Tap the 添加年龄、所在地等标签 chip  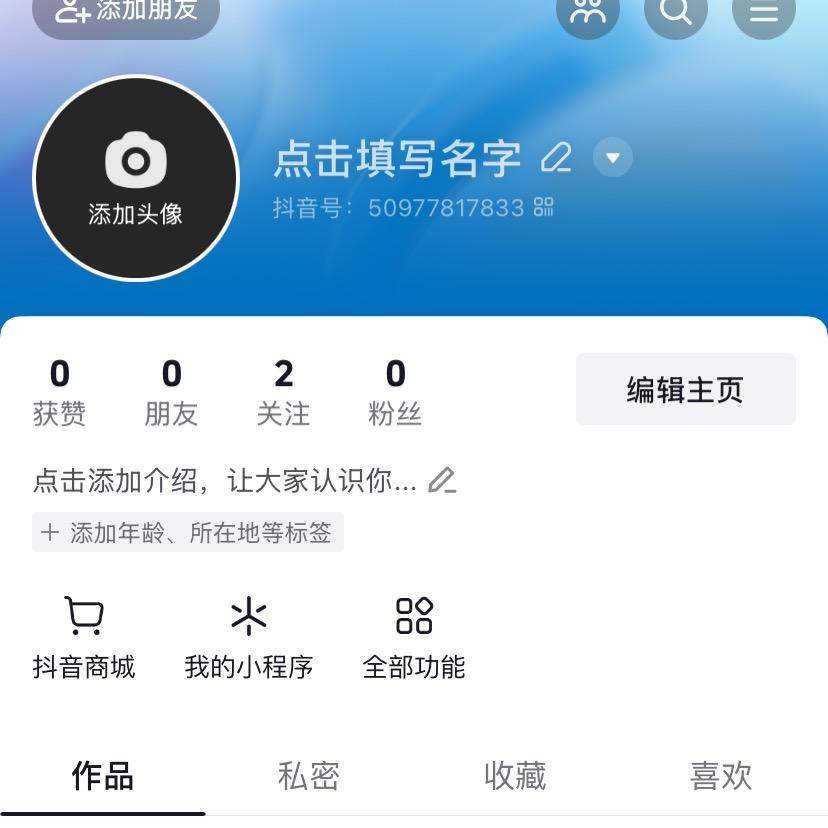point(188,532)
